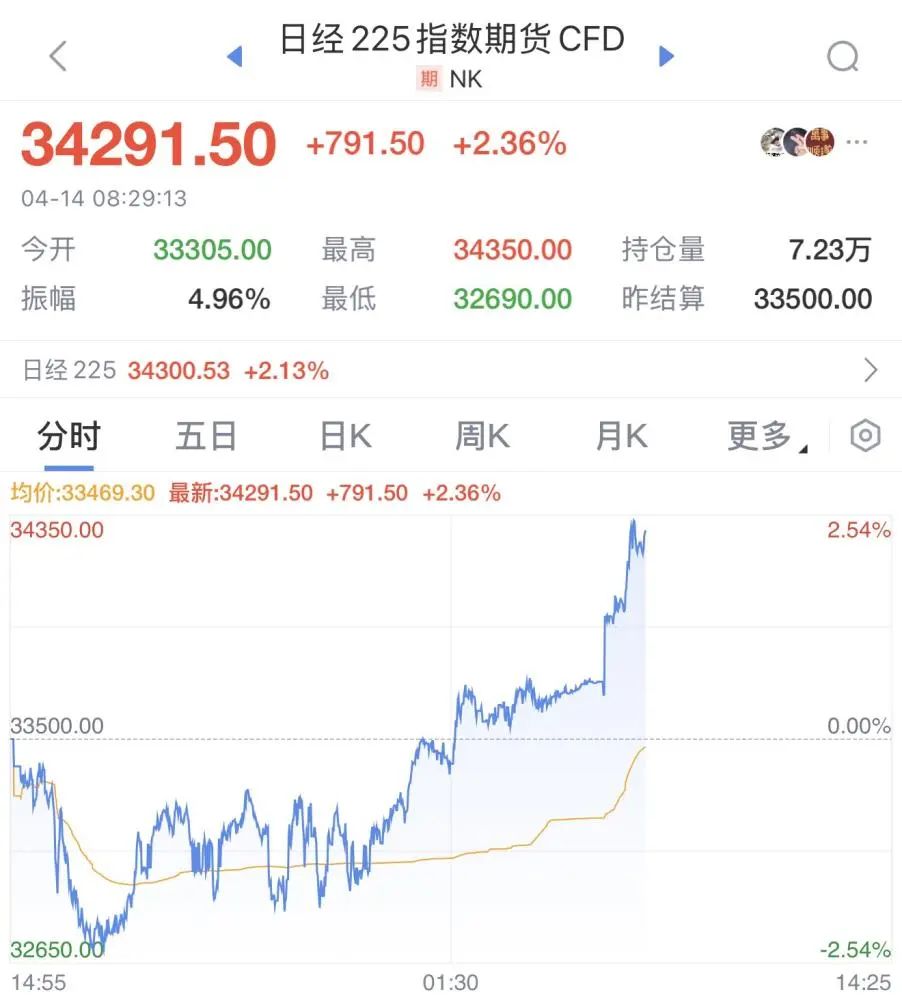Switch to the 周K weekly chart

pos(482,437)
